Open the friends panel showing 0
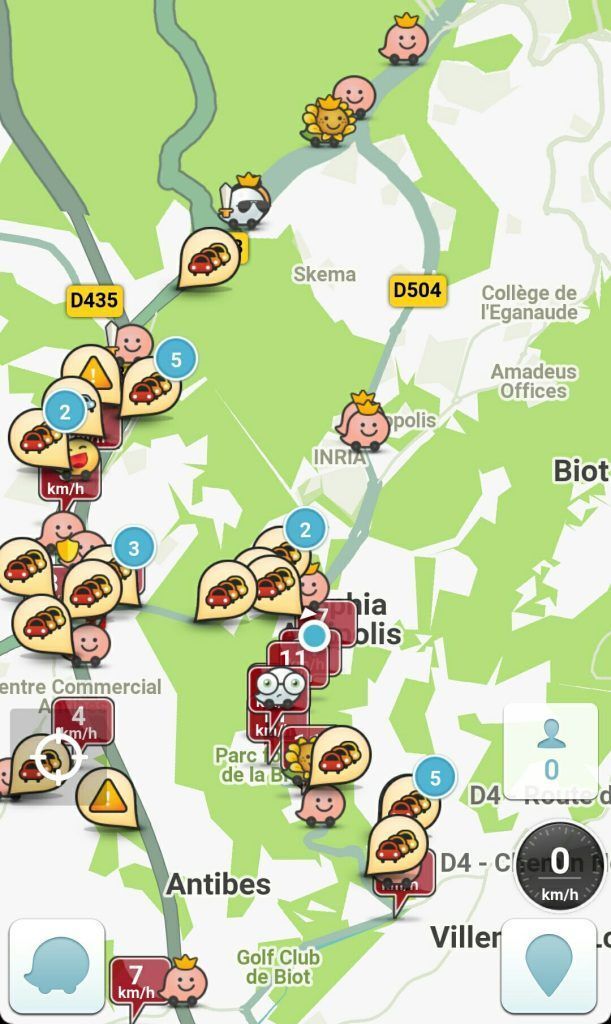 point(550,750)
